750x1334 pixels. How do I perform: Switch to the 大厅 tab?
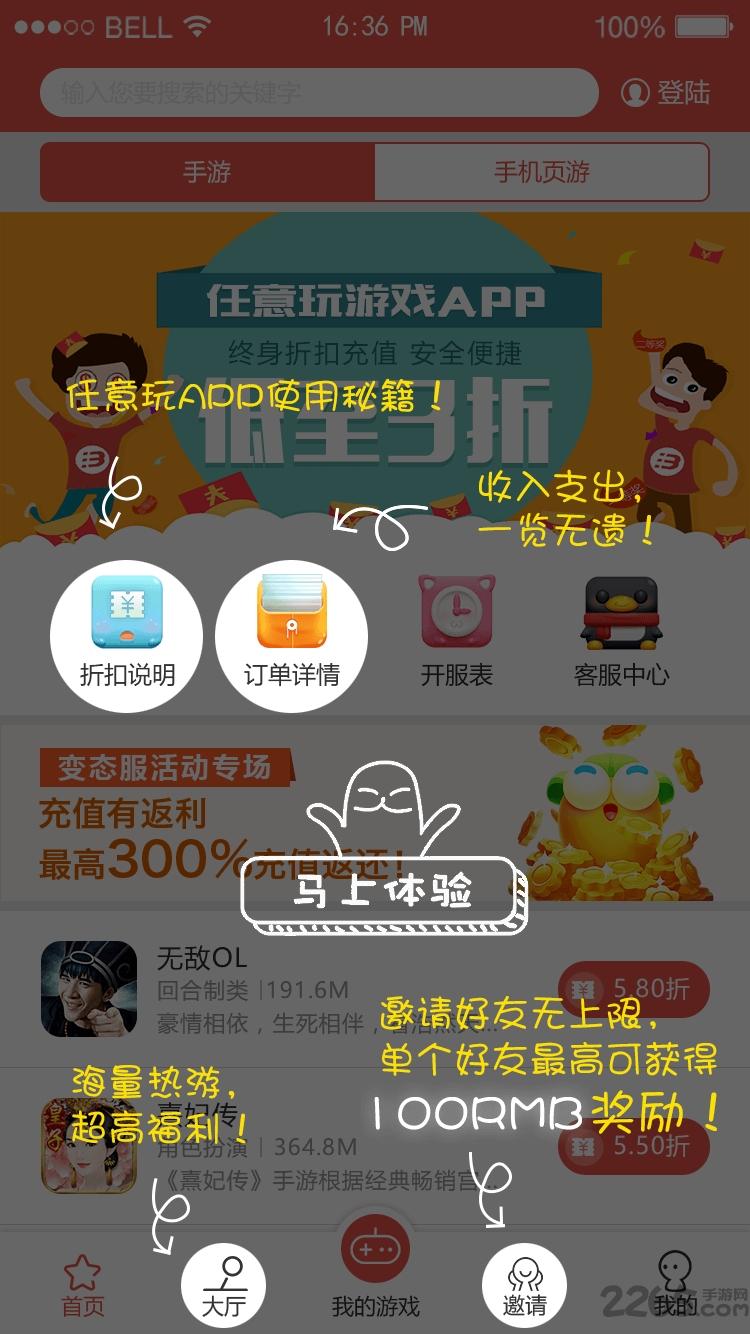coord(223,1286)
